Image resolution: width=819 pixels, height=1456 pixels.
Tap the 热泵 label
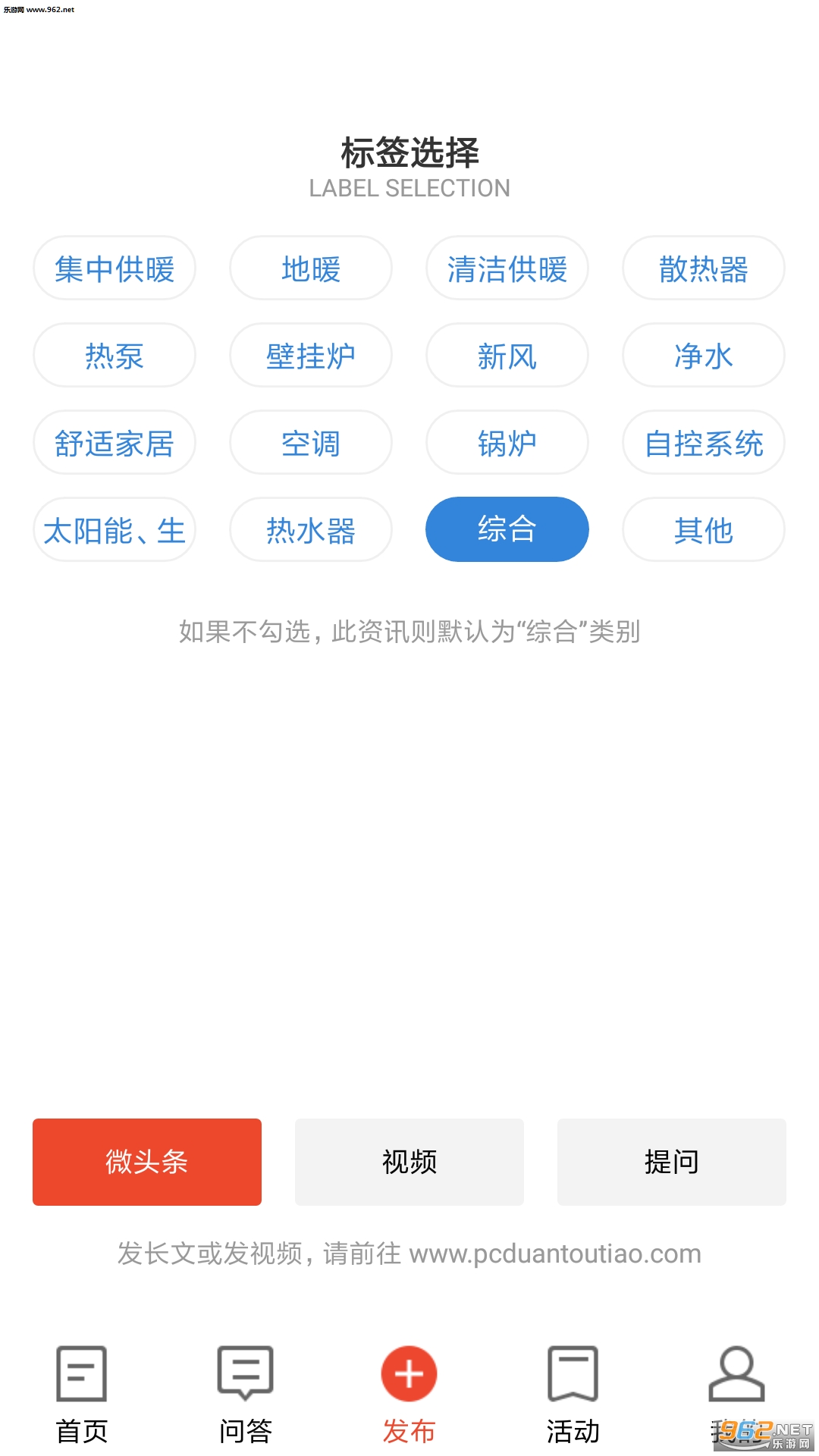click(x=115, y=356)
